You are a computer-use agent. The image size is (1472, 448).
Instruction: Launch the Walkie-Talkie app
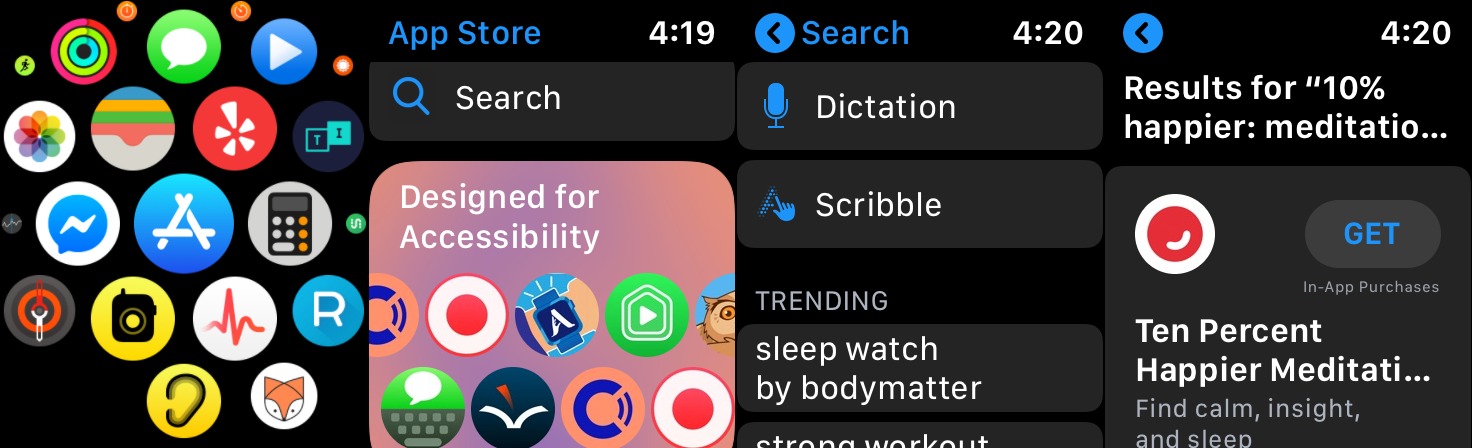[132, 319]
